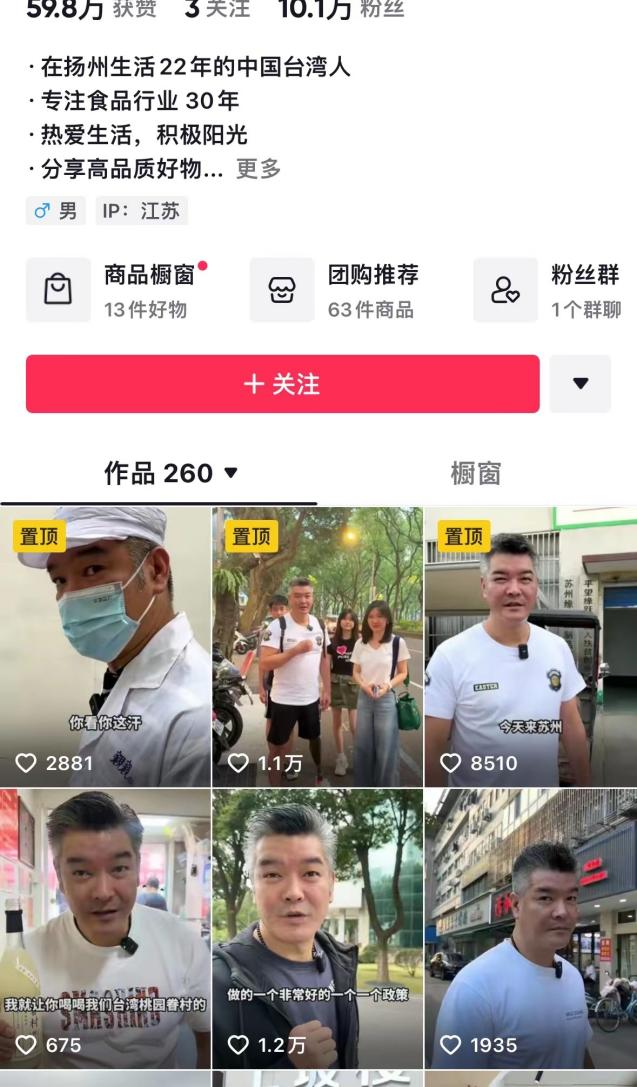
Task: Play pinned video captioned 今天来苏州
Action: pos(530,647)
